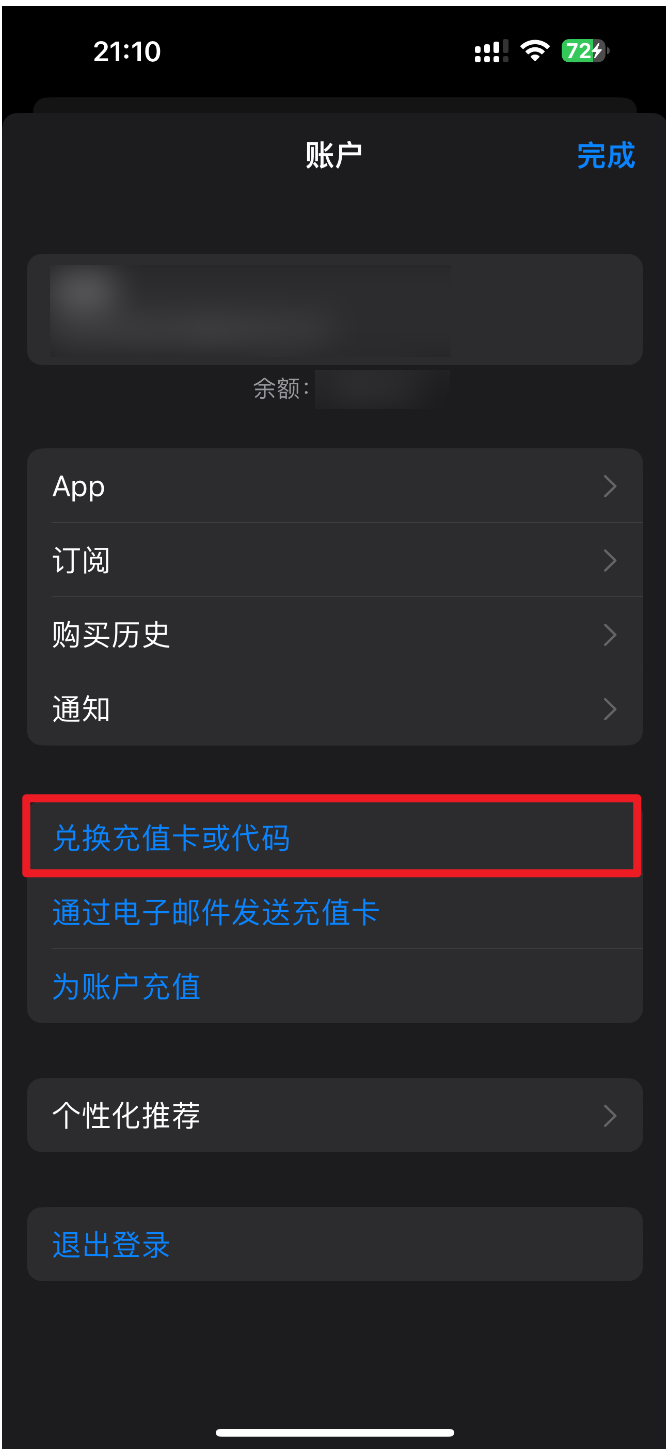Open 订阅 subscriptions
This screenshot has width=666, height=1450.
[x=334, y=560]
